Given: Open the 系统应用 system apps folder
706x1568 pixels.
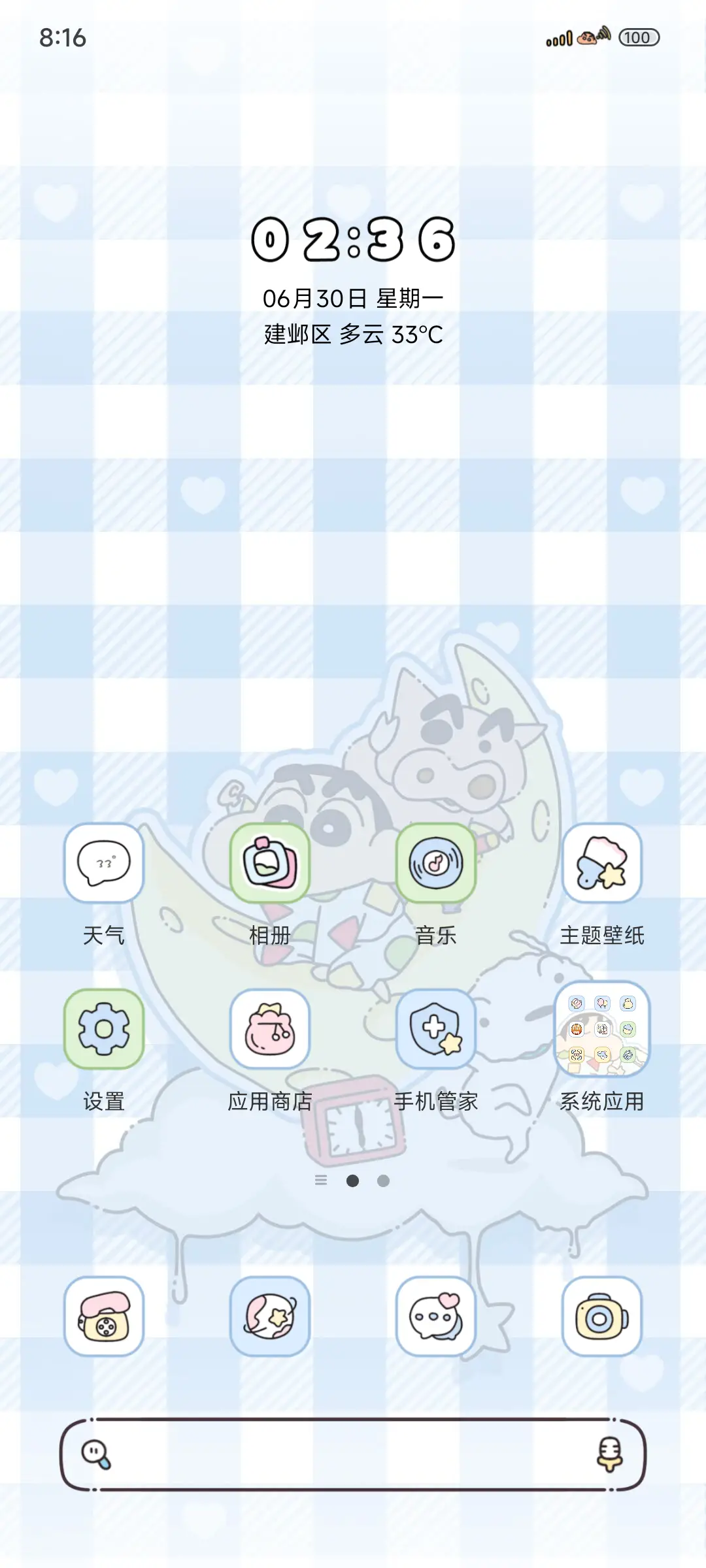Looking at the screenshot, I should pos(601,1028).
